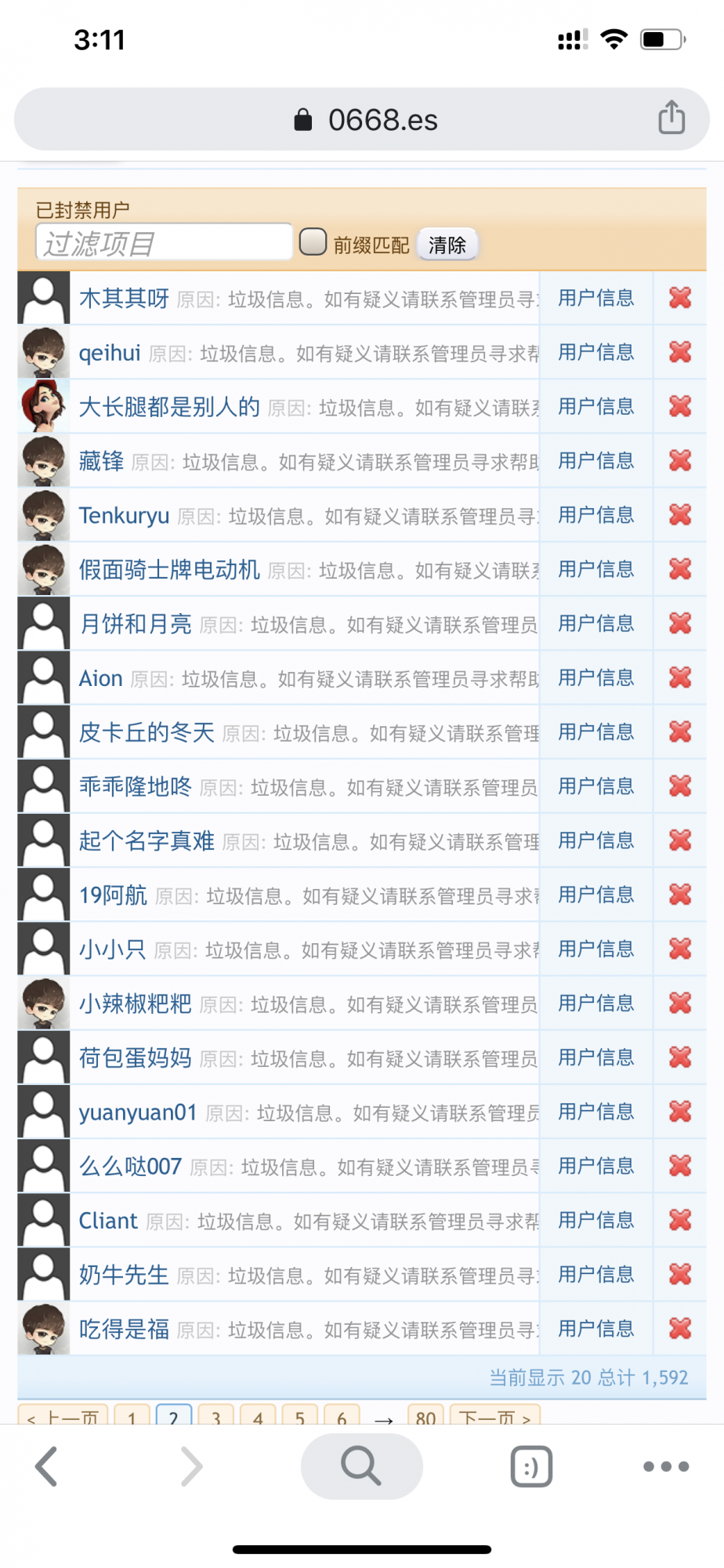724x1568 pixels.
Task: View 用户信息 for 藏锋
Action: [x=595, y=461]
